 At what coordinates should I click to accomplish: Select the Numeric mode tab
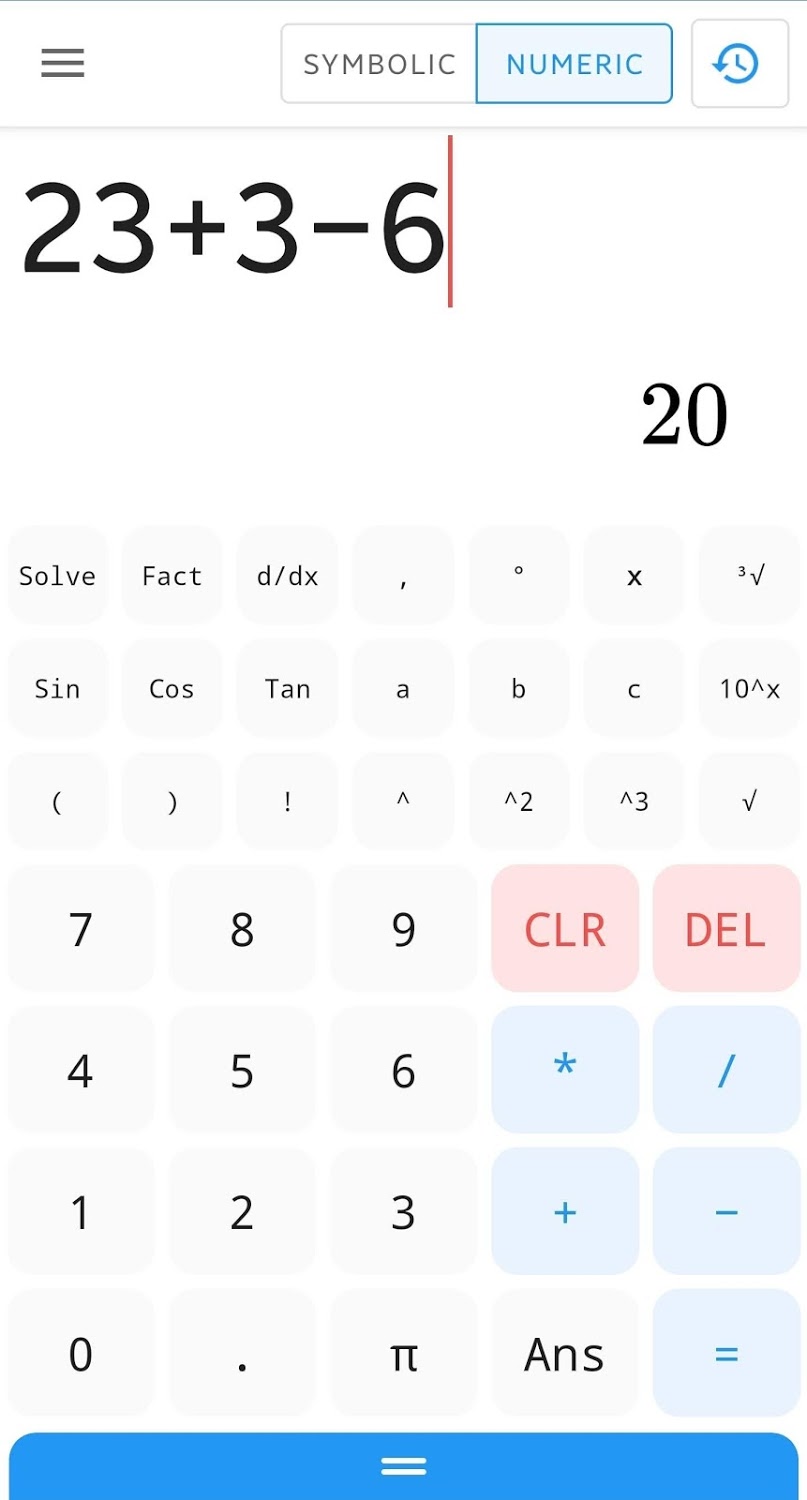click(574, 64)
